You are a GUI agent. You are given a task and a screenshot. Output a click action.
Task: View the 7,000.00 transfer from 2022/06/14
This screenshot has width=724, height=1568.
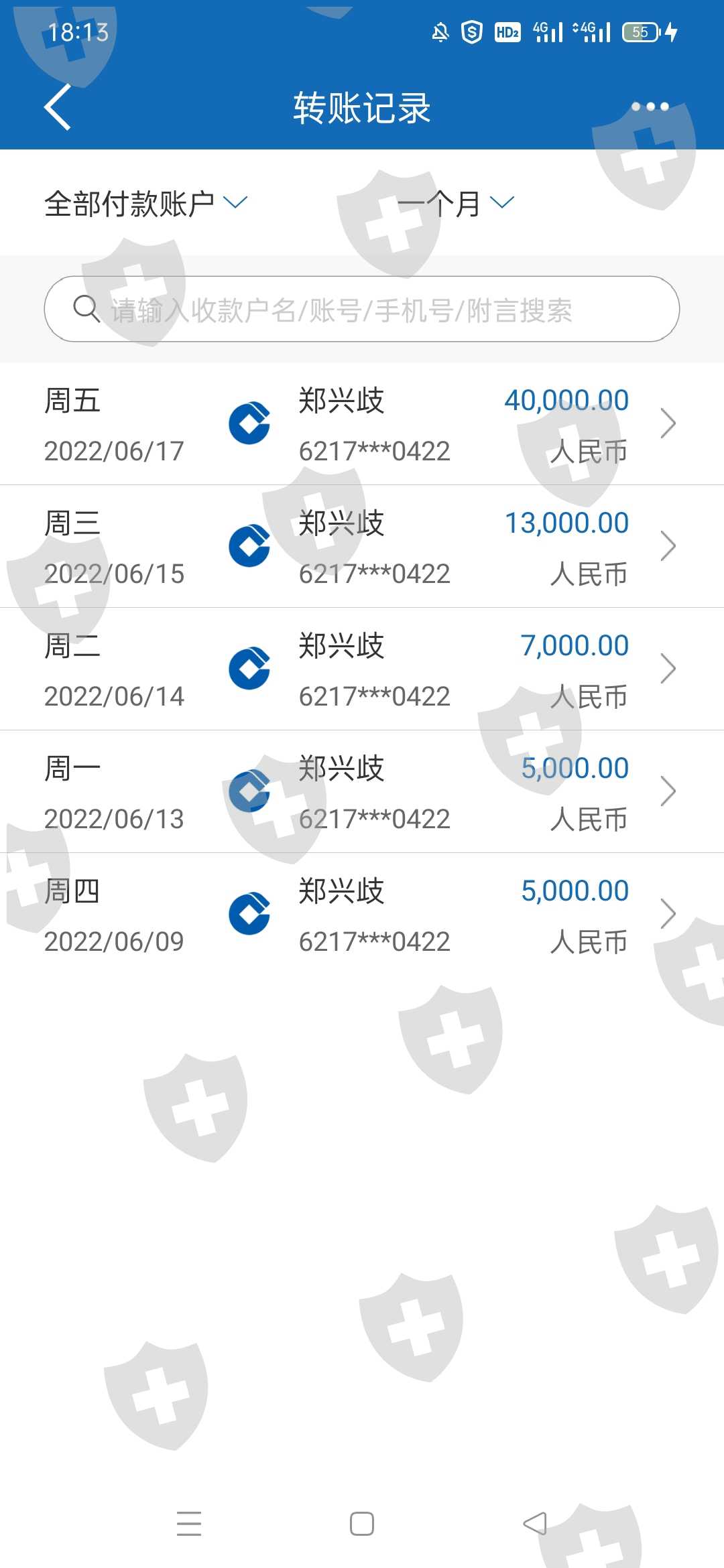tap(362, 669)
